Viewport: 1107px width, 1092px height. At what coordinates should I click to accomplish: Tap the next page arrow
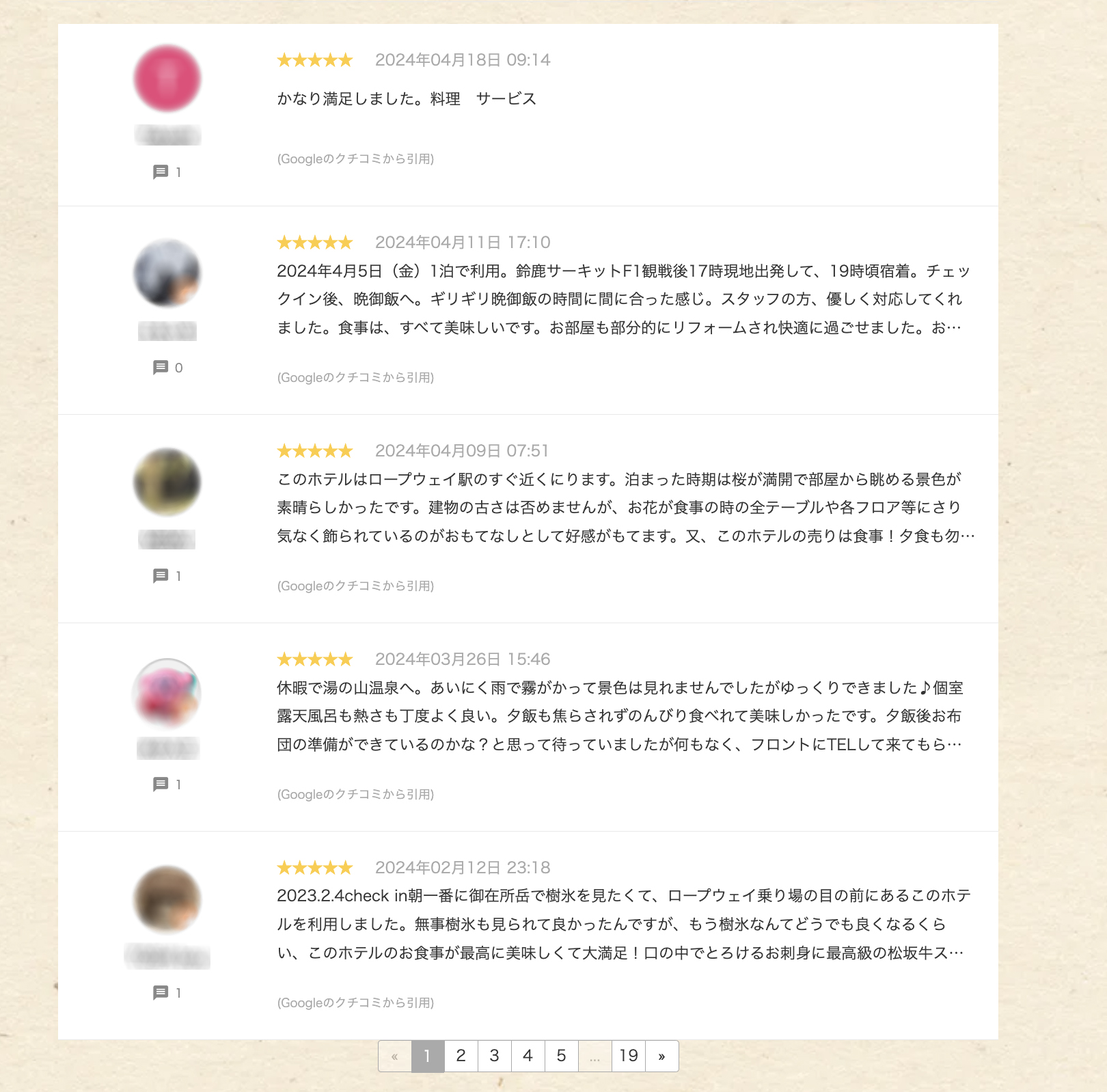[x=661, y=1056]
